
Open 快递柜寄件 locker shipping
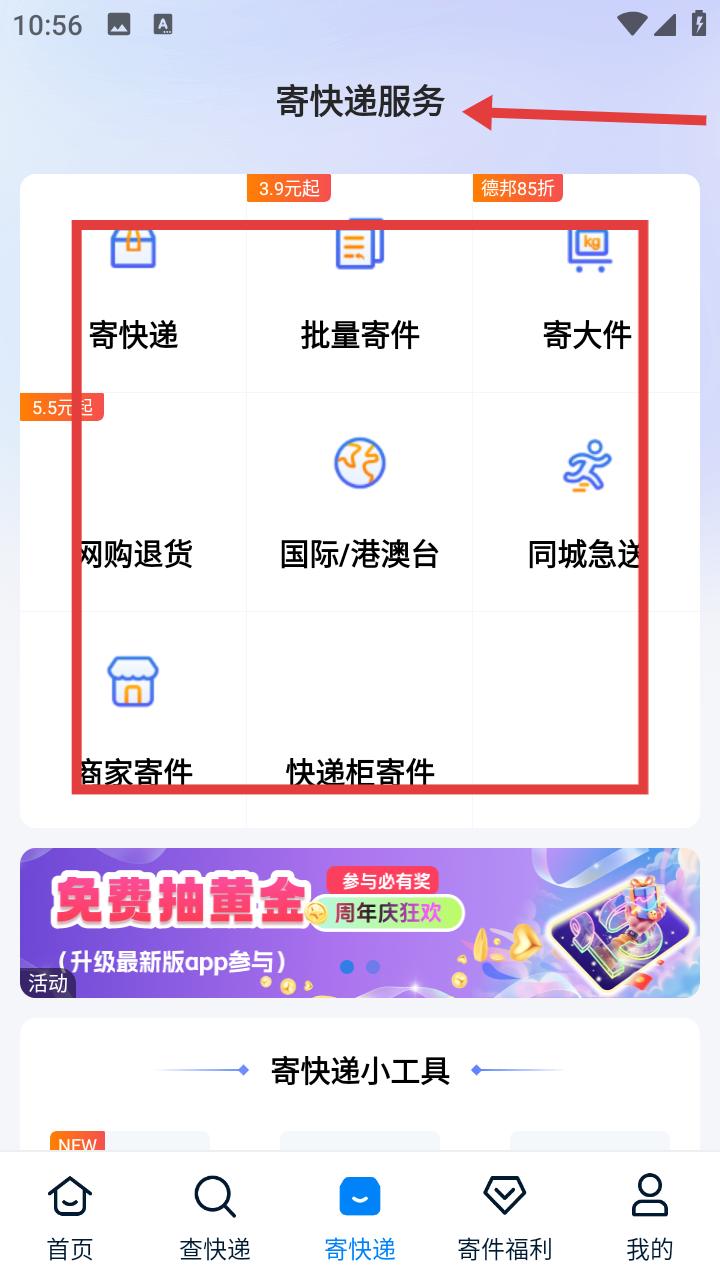point(360,720)
